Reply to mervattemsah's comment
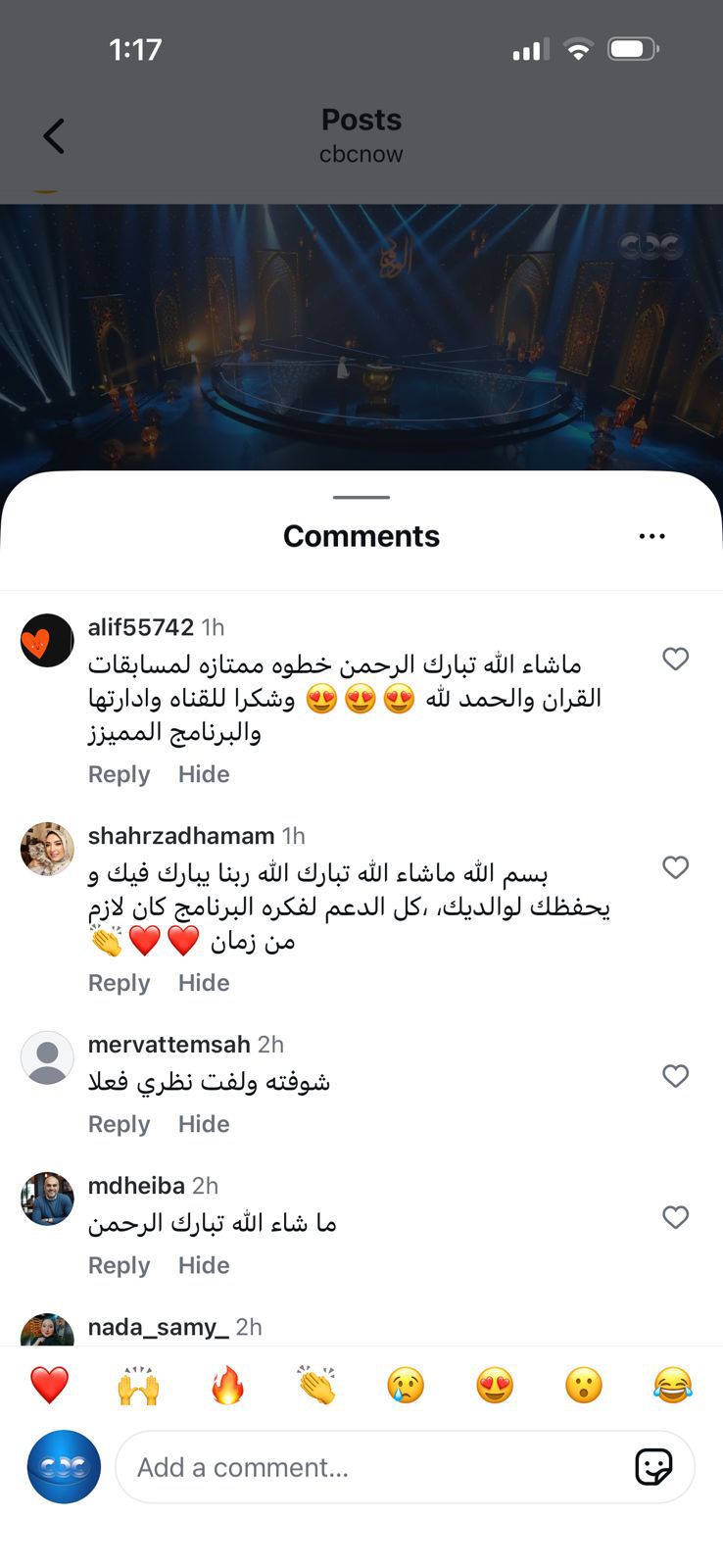This screenshot has width=723, height=1568. [119, 1124]
